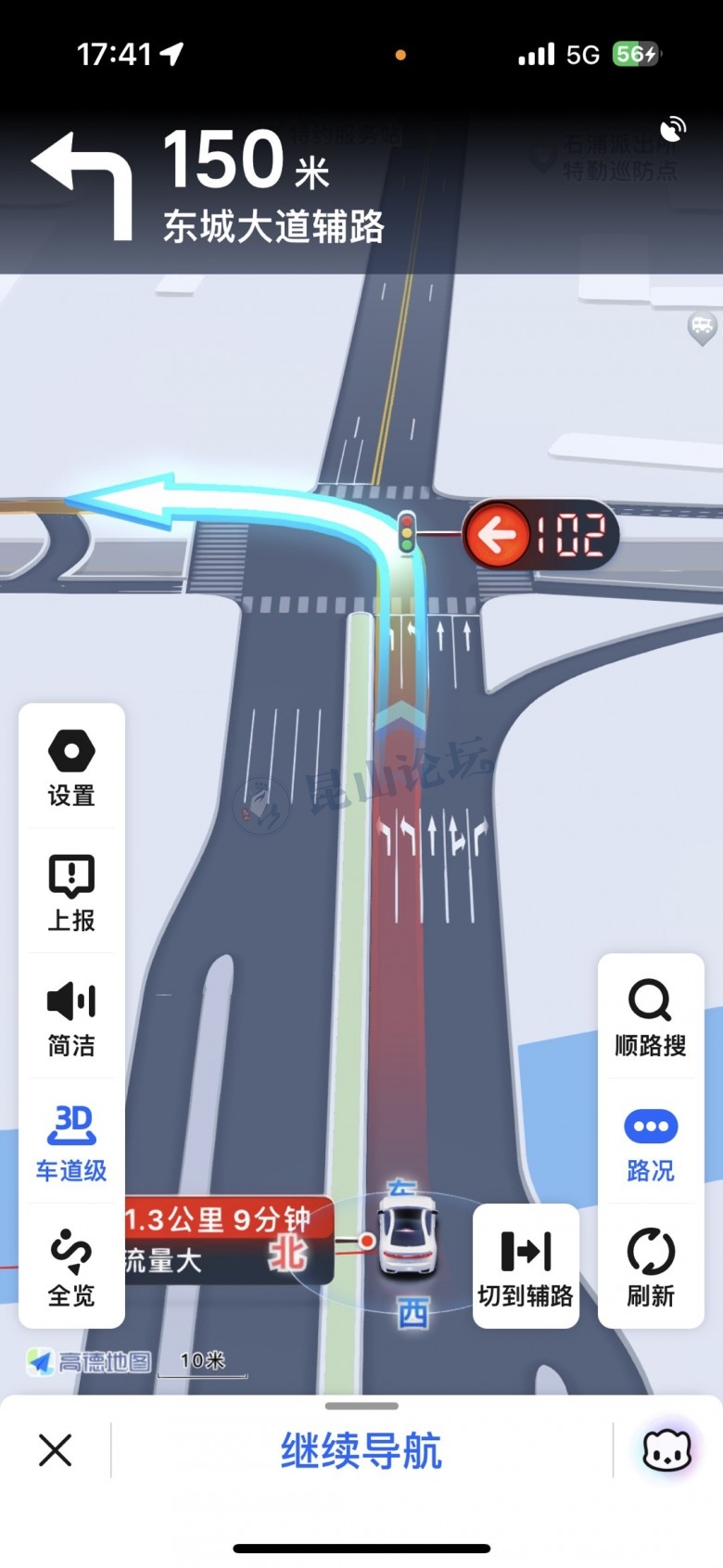Open the cat-face voice assistant
Image resolution: width=723 pixels, height=1568 pixels.
tap(667, 1450)
